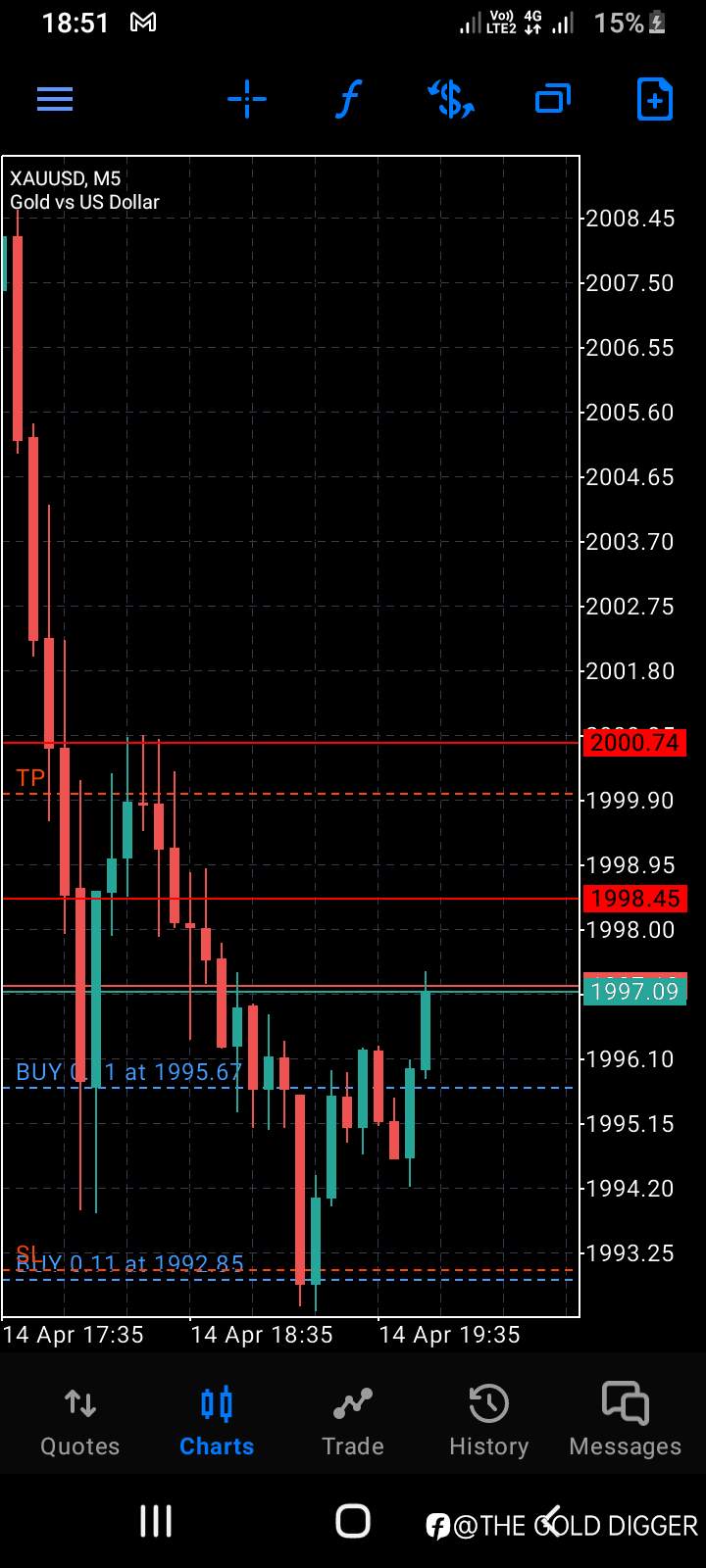Select the Charts tab
Screen dimensions: 706x1568
click(217, 1422)
